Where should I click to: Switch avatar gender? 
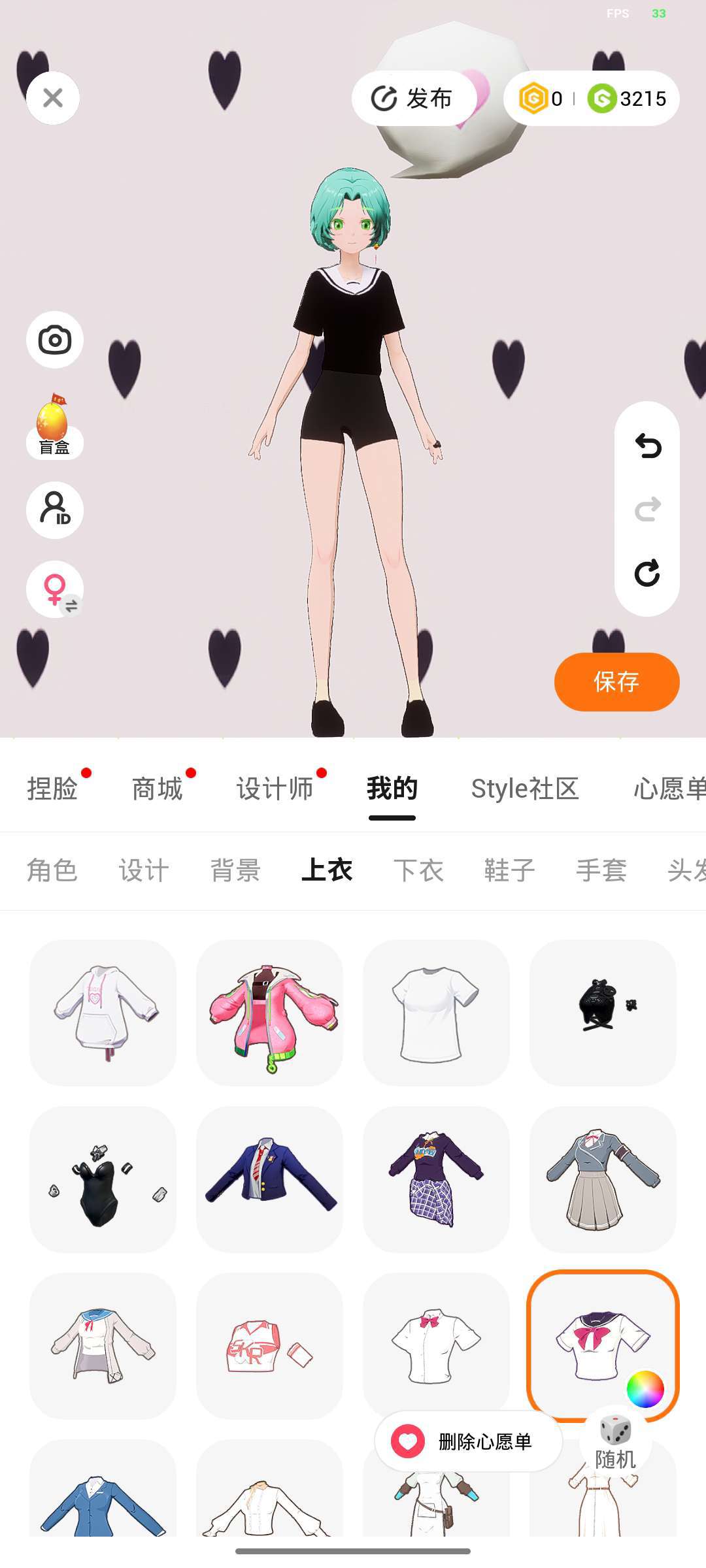pyautogui.click(x=55, y=589)
